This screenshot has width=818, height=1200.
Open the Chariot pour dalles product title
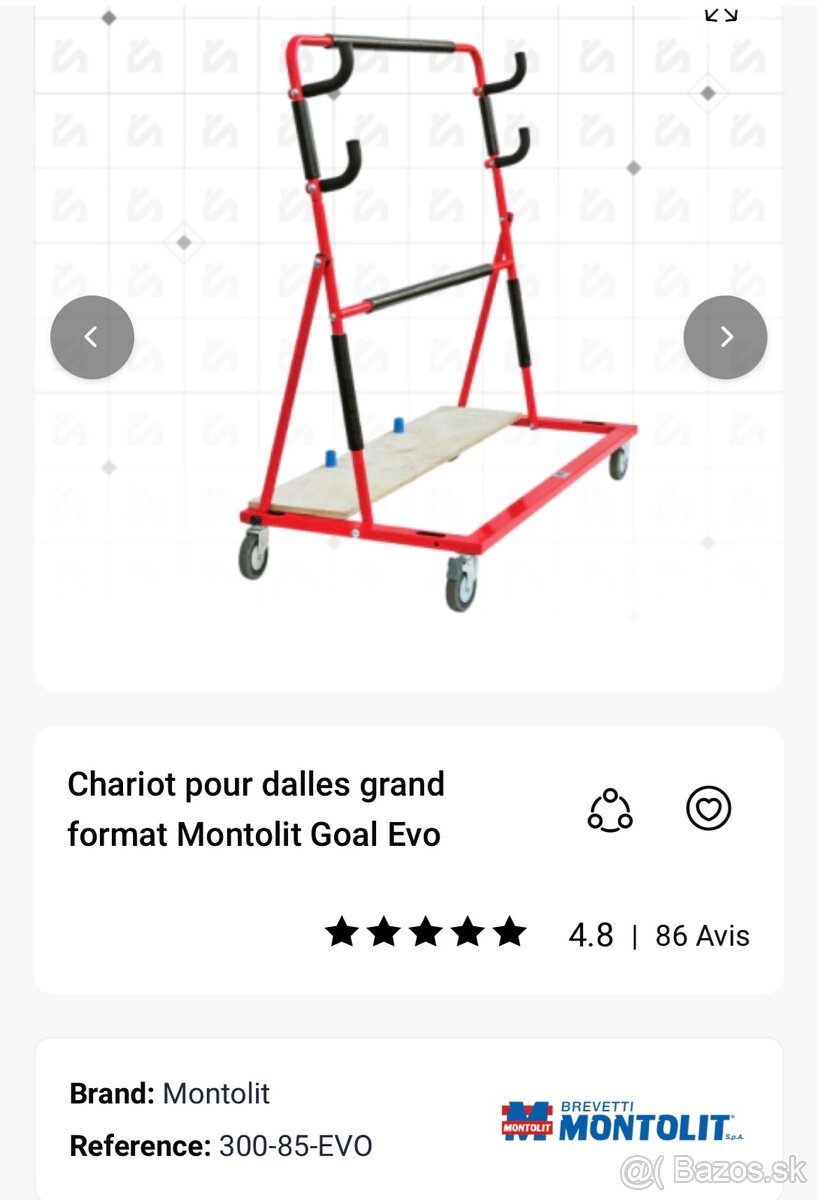click(x=255, y=808)
